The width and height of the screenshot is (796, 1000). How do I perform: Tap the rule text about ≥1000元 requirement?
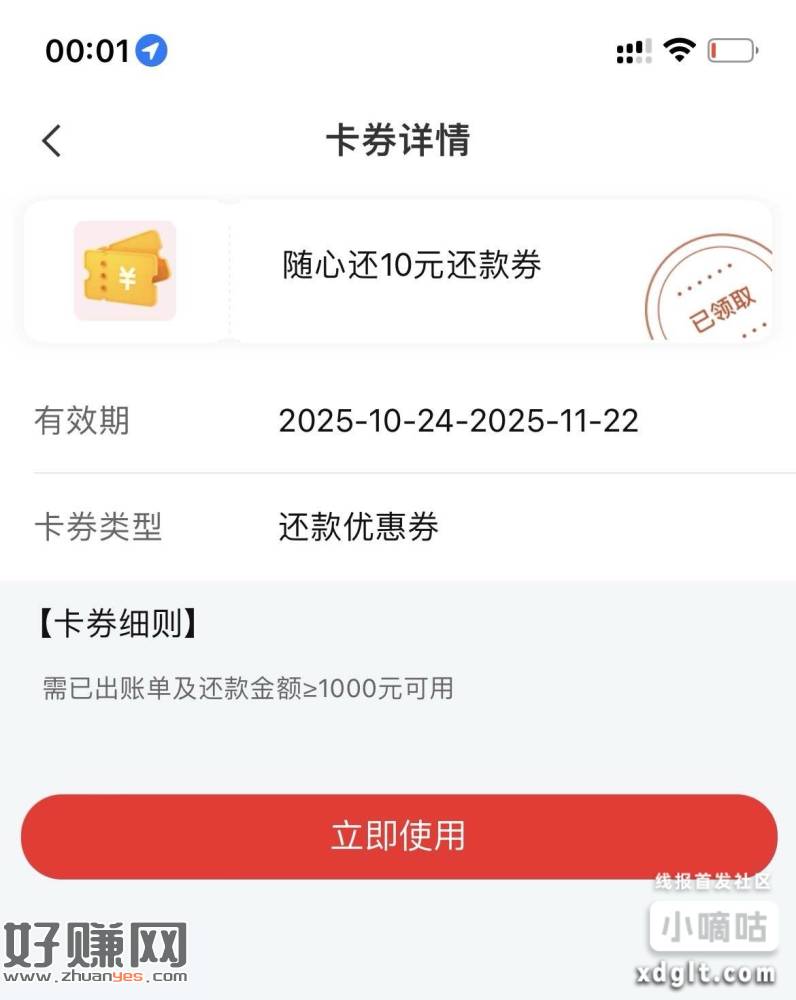[245, 688]
